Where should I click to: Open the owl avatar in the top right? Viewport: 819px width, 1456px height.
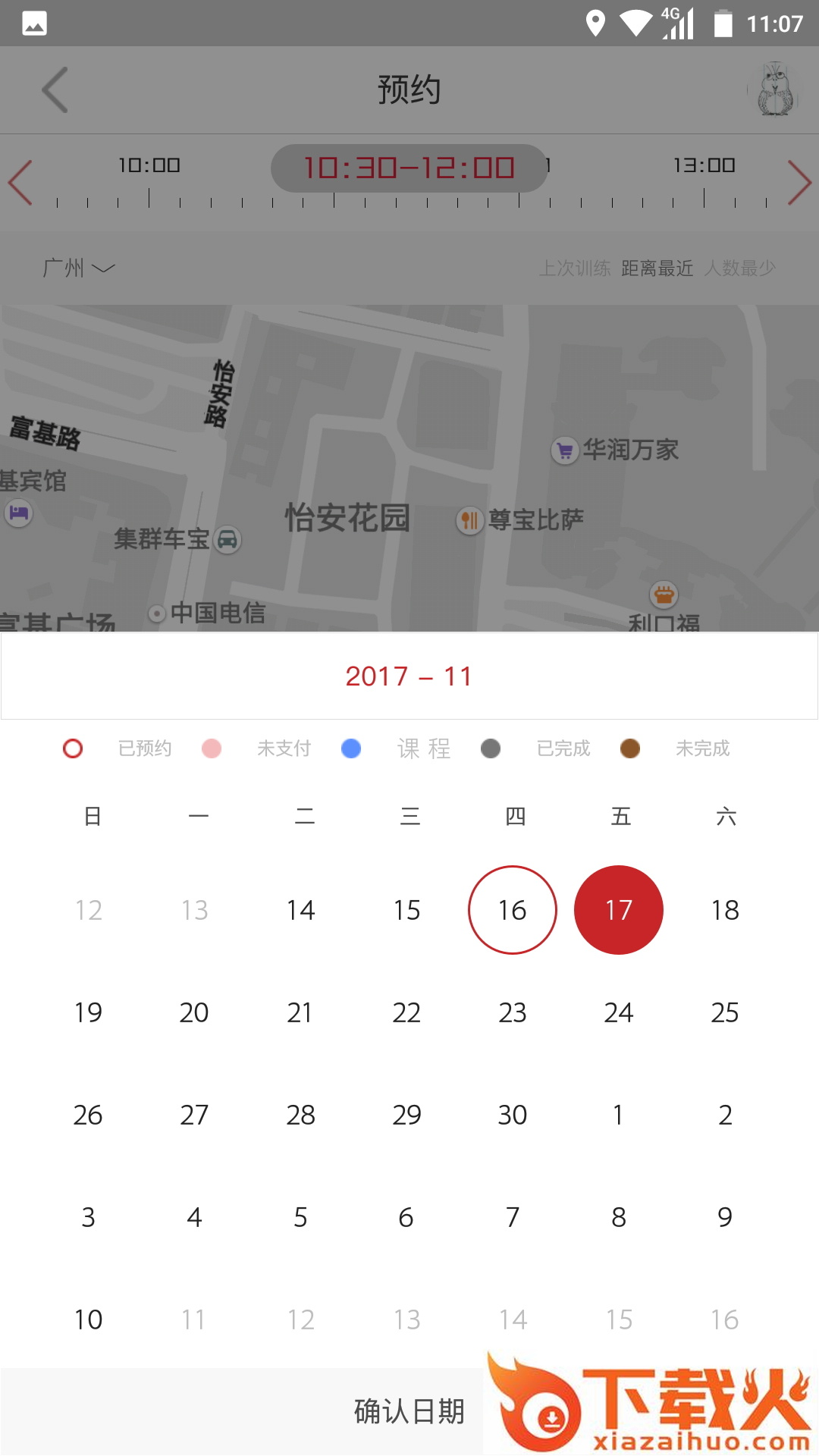(774, 89)
